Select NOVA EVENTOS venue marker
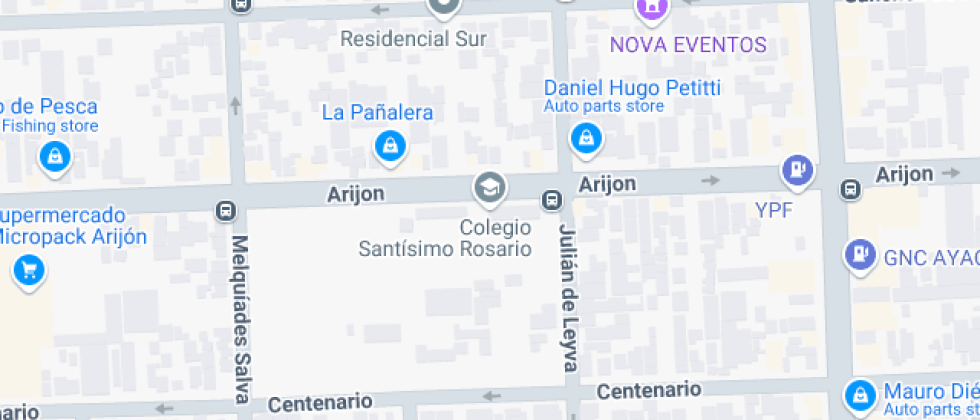The height and width of the screenshot is (420, 980). tap(651, 10)
